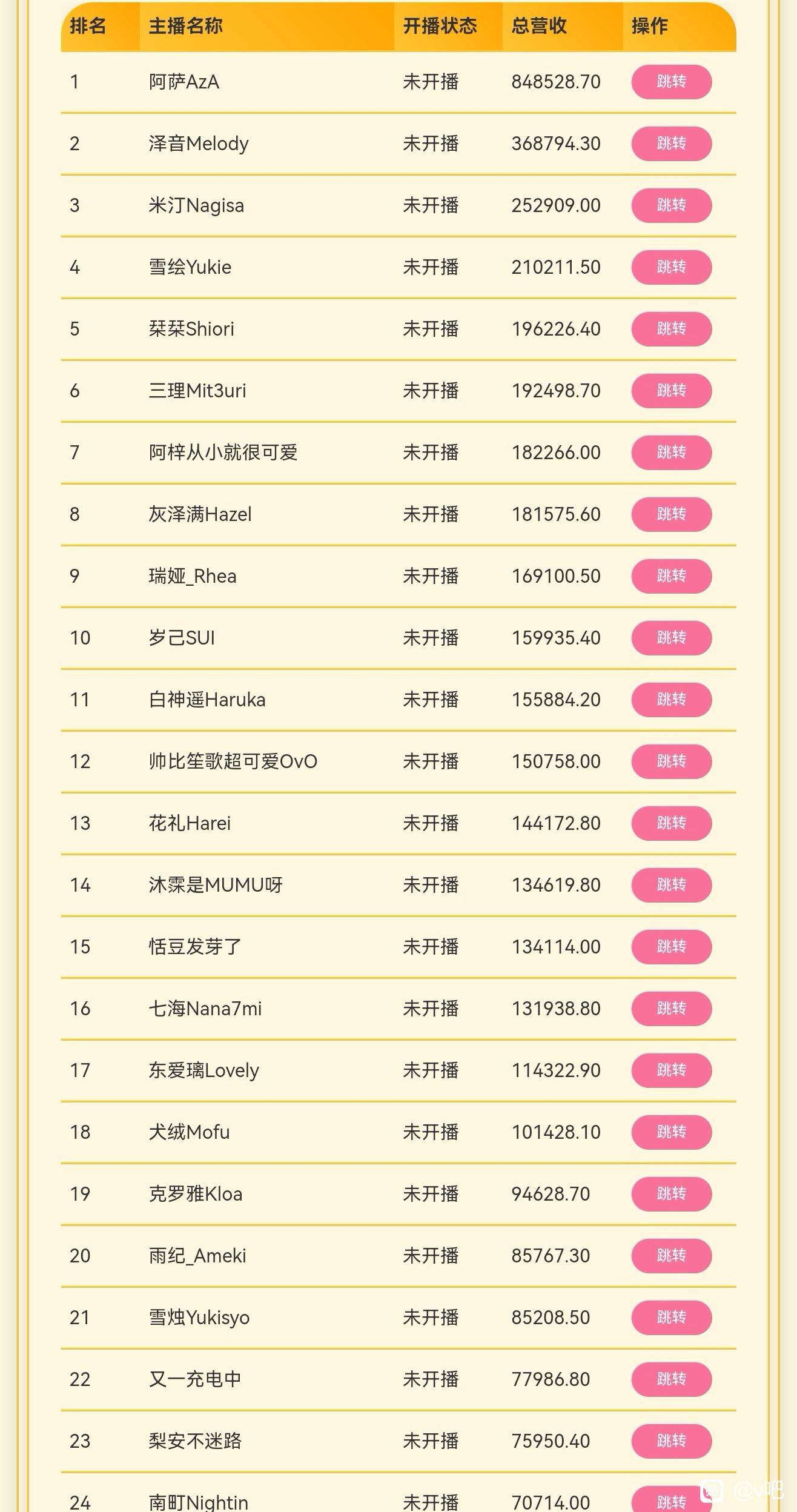Tap 跳转 in 沐霂是MUMU呀's row
The image size is (797, 1512).
[671, 885]
